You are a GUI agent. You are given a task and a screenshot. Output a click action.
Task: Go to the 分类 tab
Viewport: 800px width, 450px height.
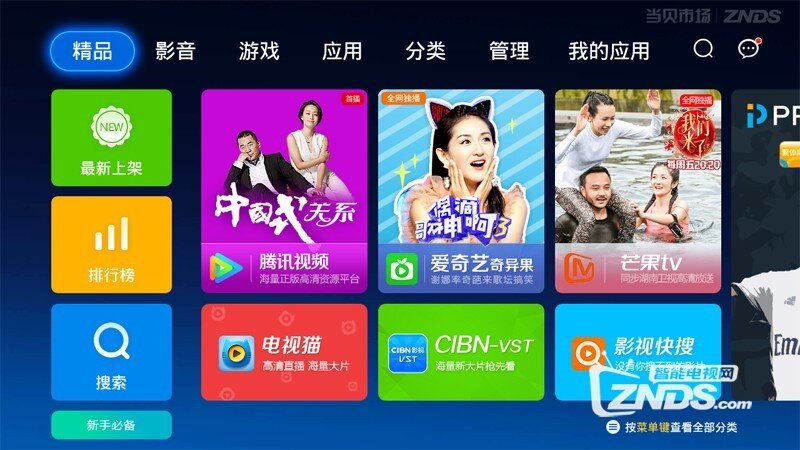pyautogui.click(x=425, y=51)
